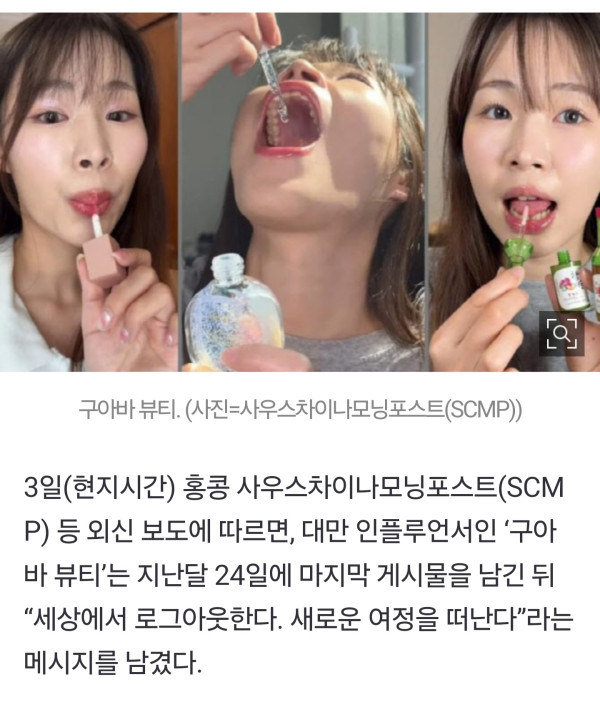This screenshot has height=712, width=600.
Task: Enlarge the article photo with the magnifier icon
Action: click(563, 333)
